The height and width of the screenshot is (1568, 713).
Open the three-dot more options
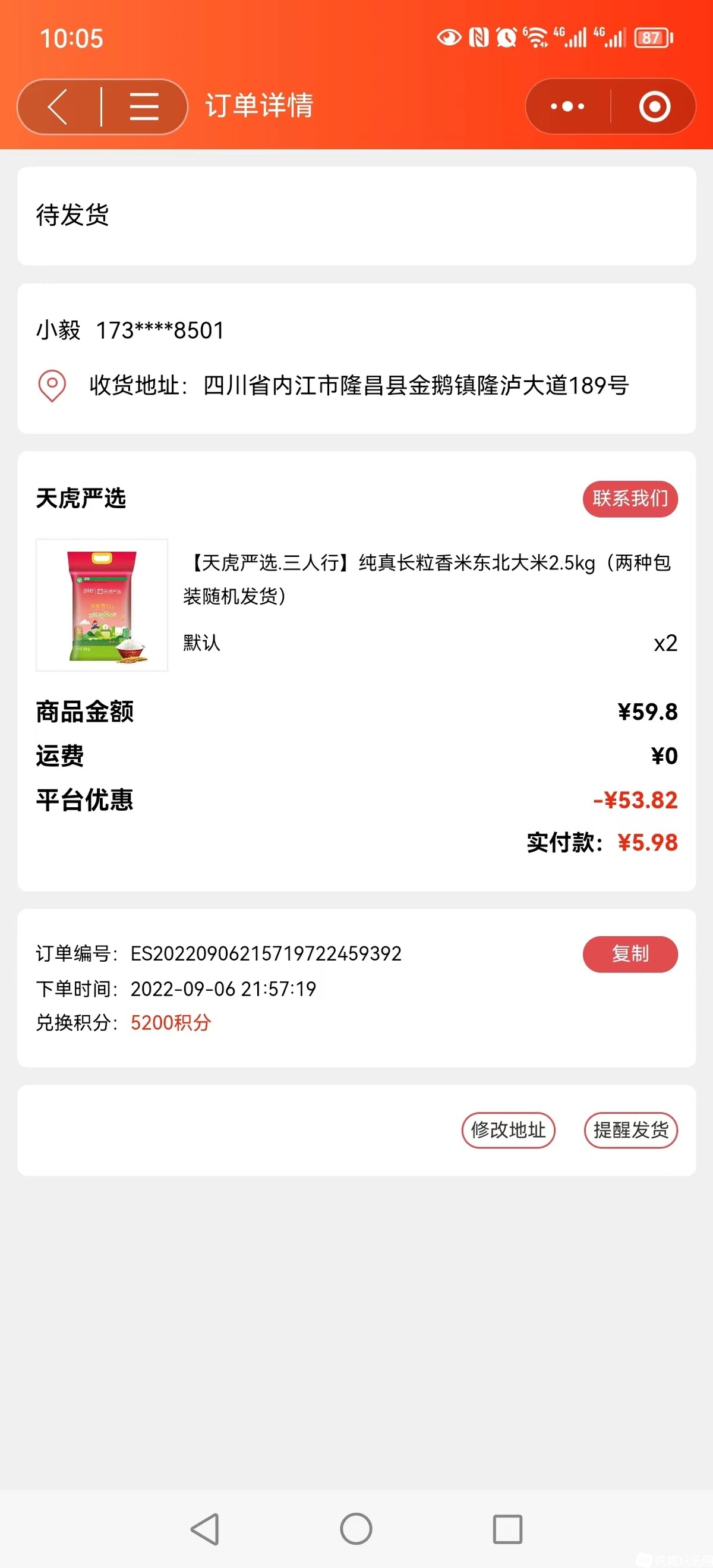click(567, 107)
